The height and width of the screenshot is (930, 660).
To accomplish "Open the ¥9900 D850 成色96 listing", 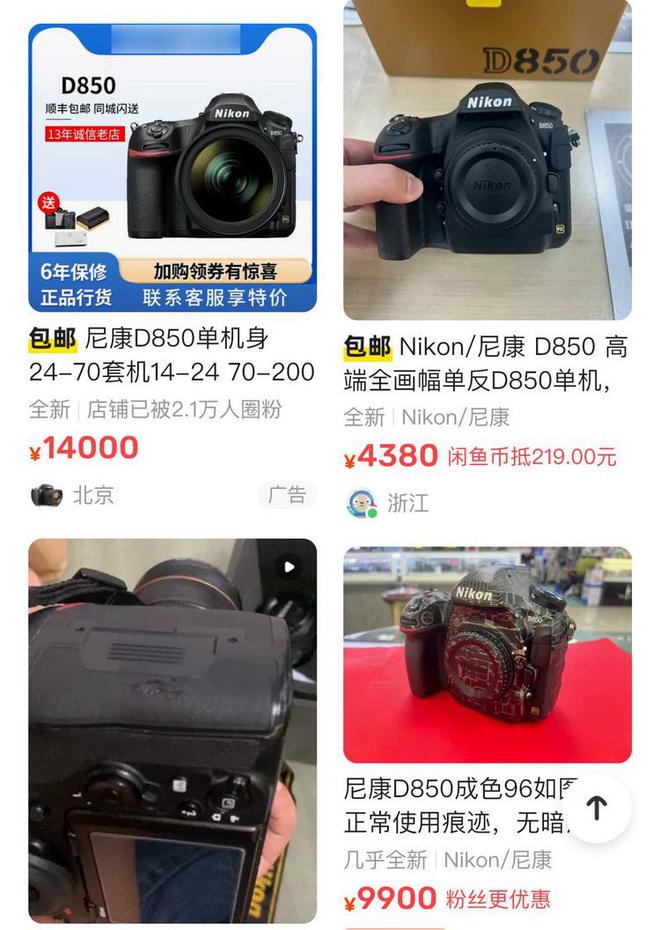I will pos(487,655).
